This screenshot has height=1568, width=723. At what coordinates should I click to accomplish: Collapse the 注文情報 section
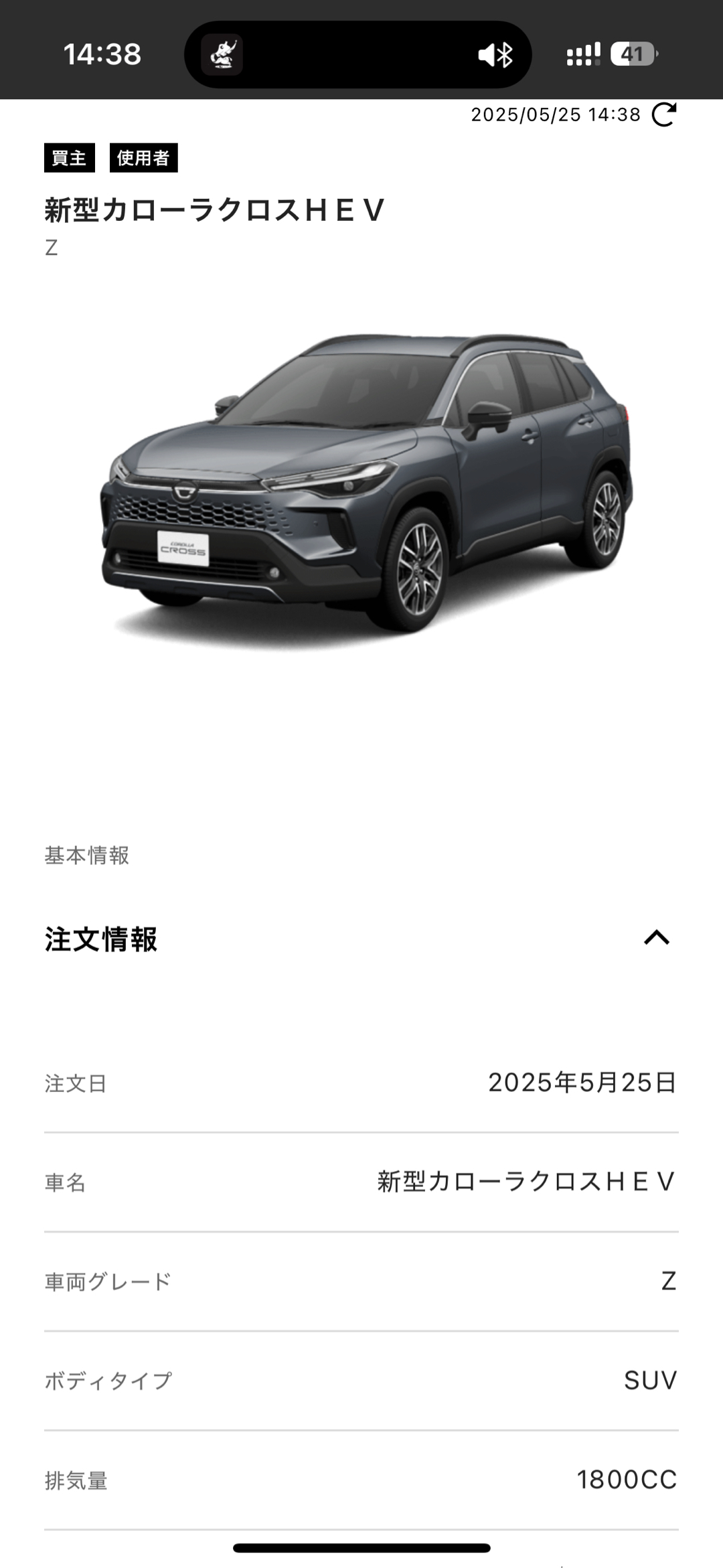click(656, 938)
